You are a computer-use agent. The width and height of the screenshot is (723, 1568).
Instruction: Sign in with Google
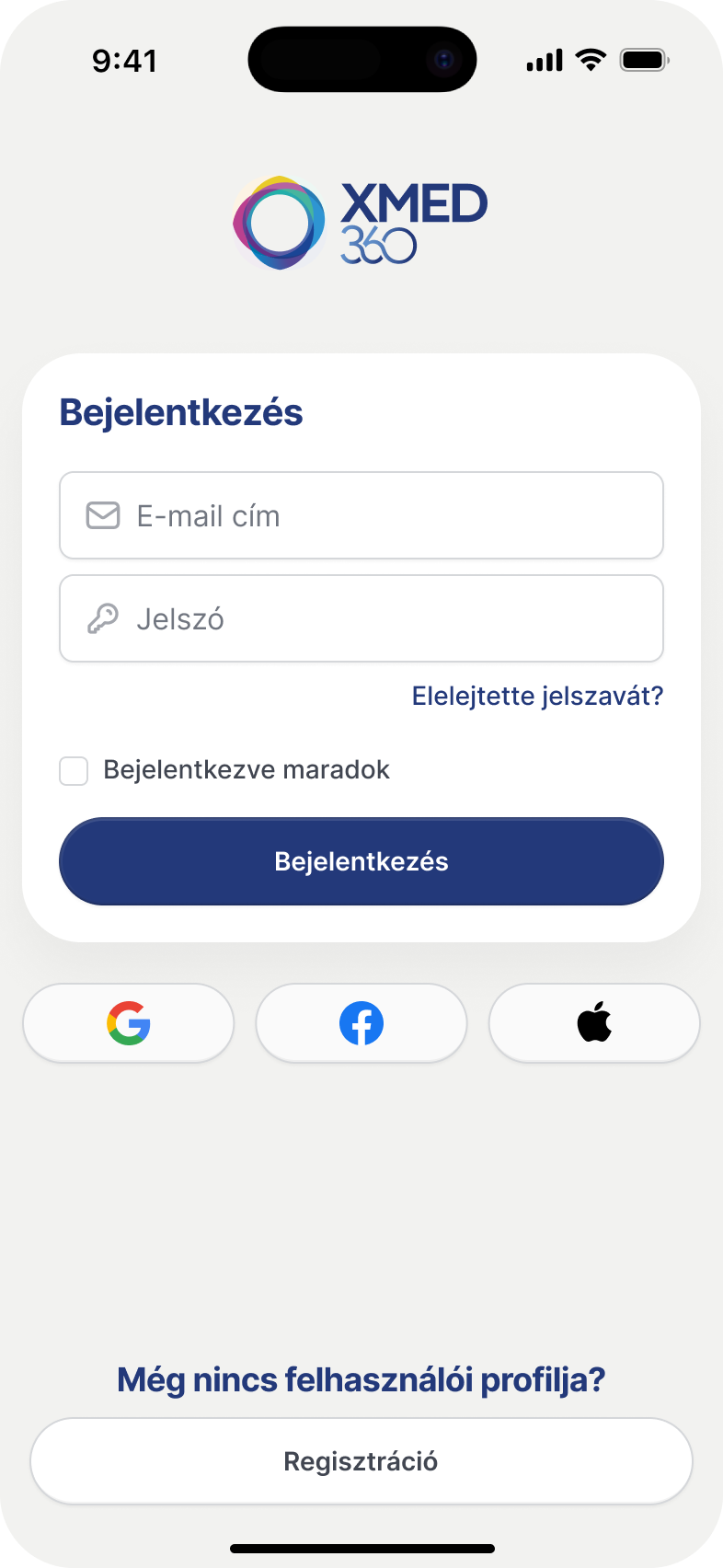click(129, 1023)
